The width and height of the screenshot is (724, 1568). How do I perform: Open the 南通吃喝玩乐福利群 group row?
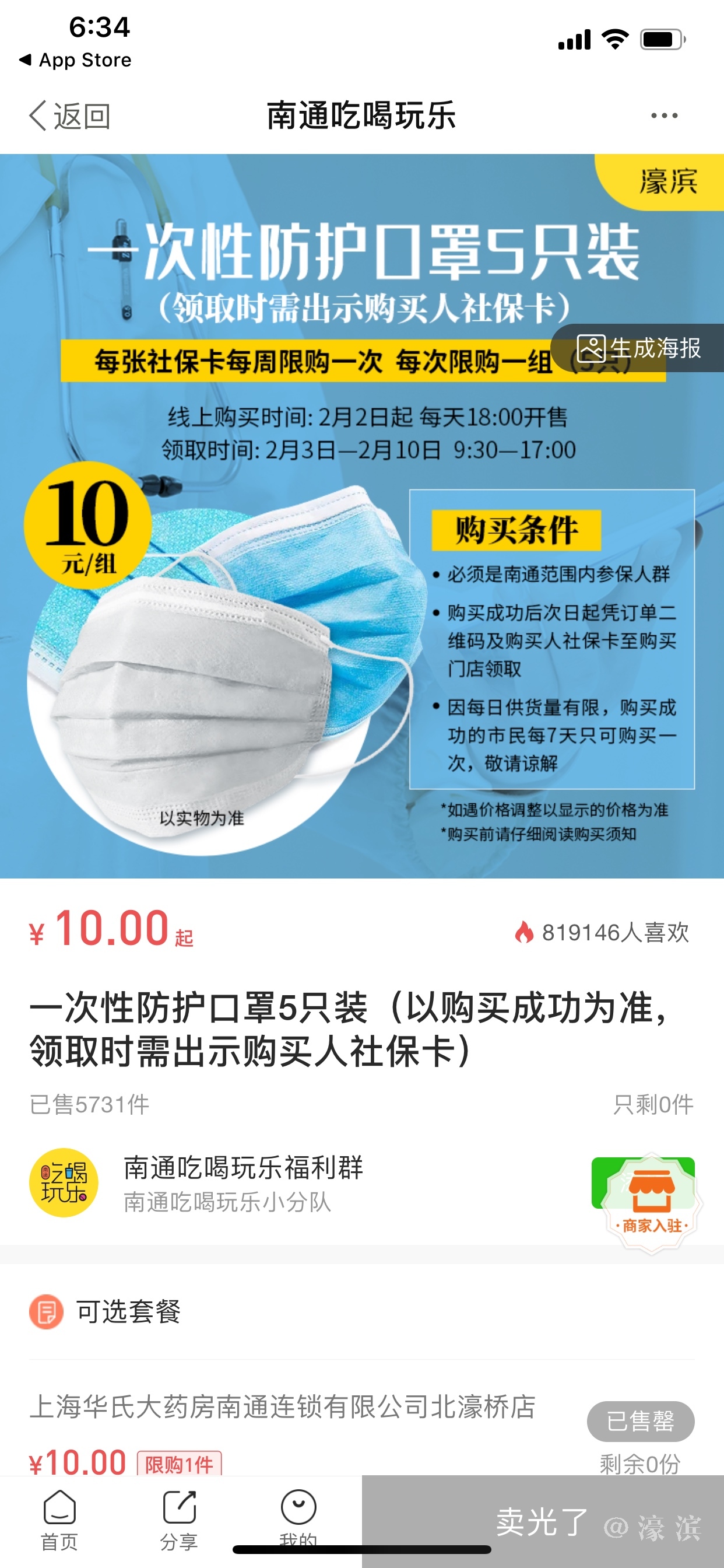pyautogui.click(x=243, y=1182)
